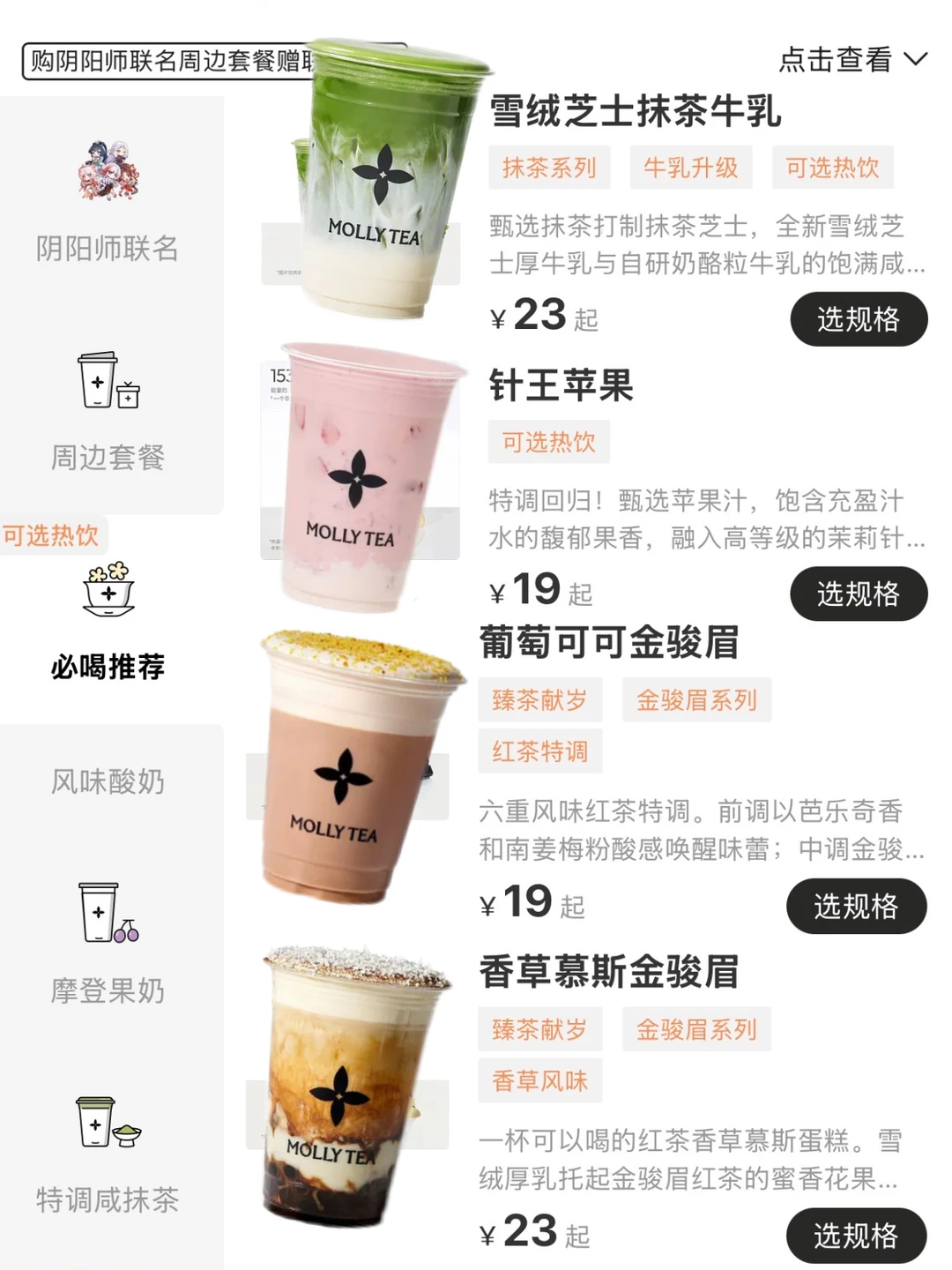Toggle the 红茶特调 tag

(539, 751)
